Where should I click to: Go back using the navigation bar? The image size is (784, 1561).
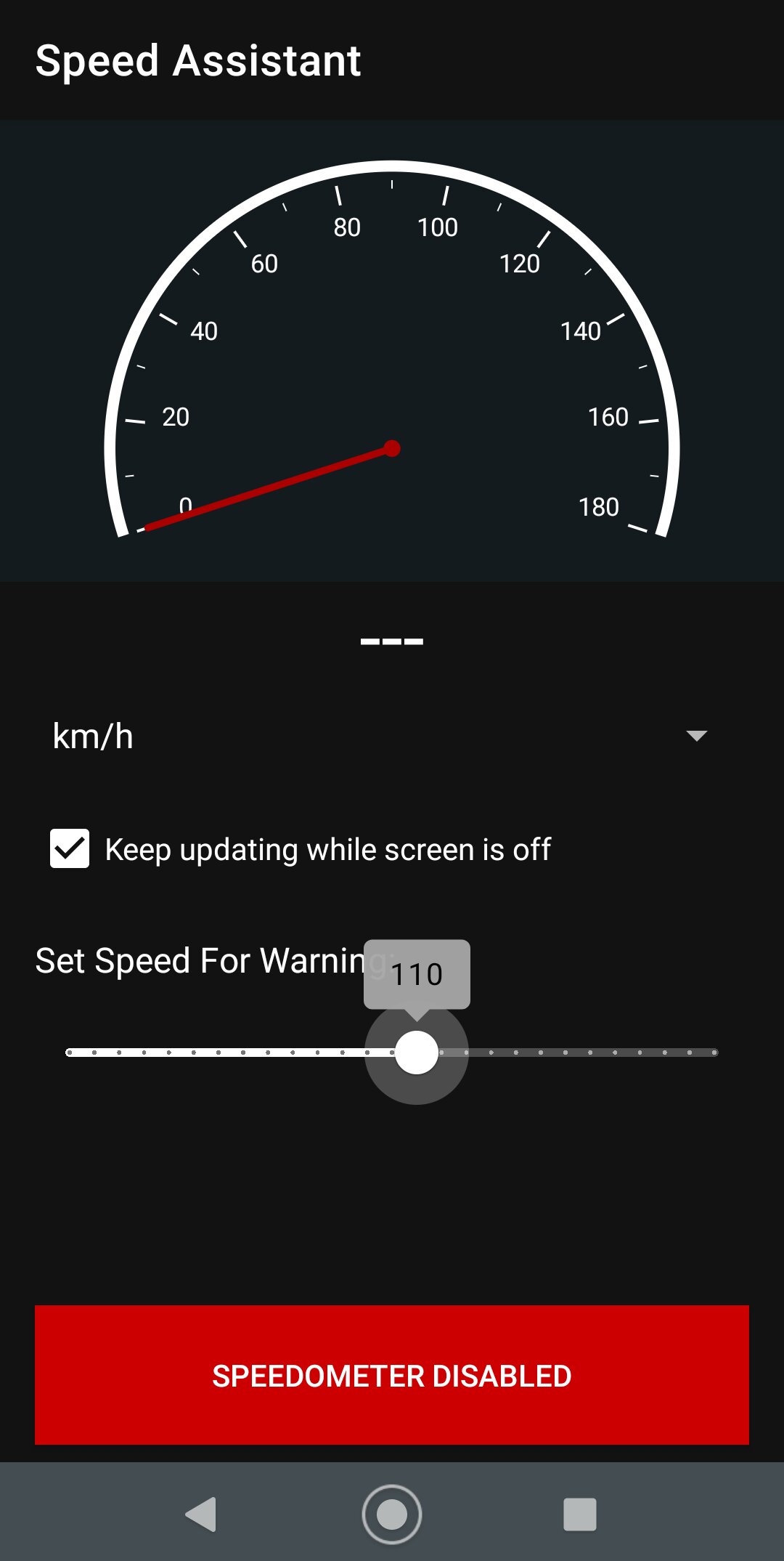click(202, 1515)
